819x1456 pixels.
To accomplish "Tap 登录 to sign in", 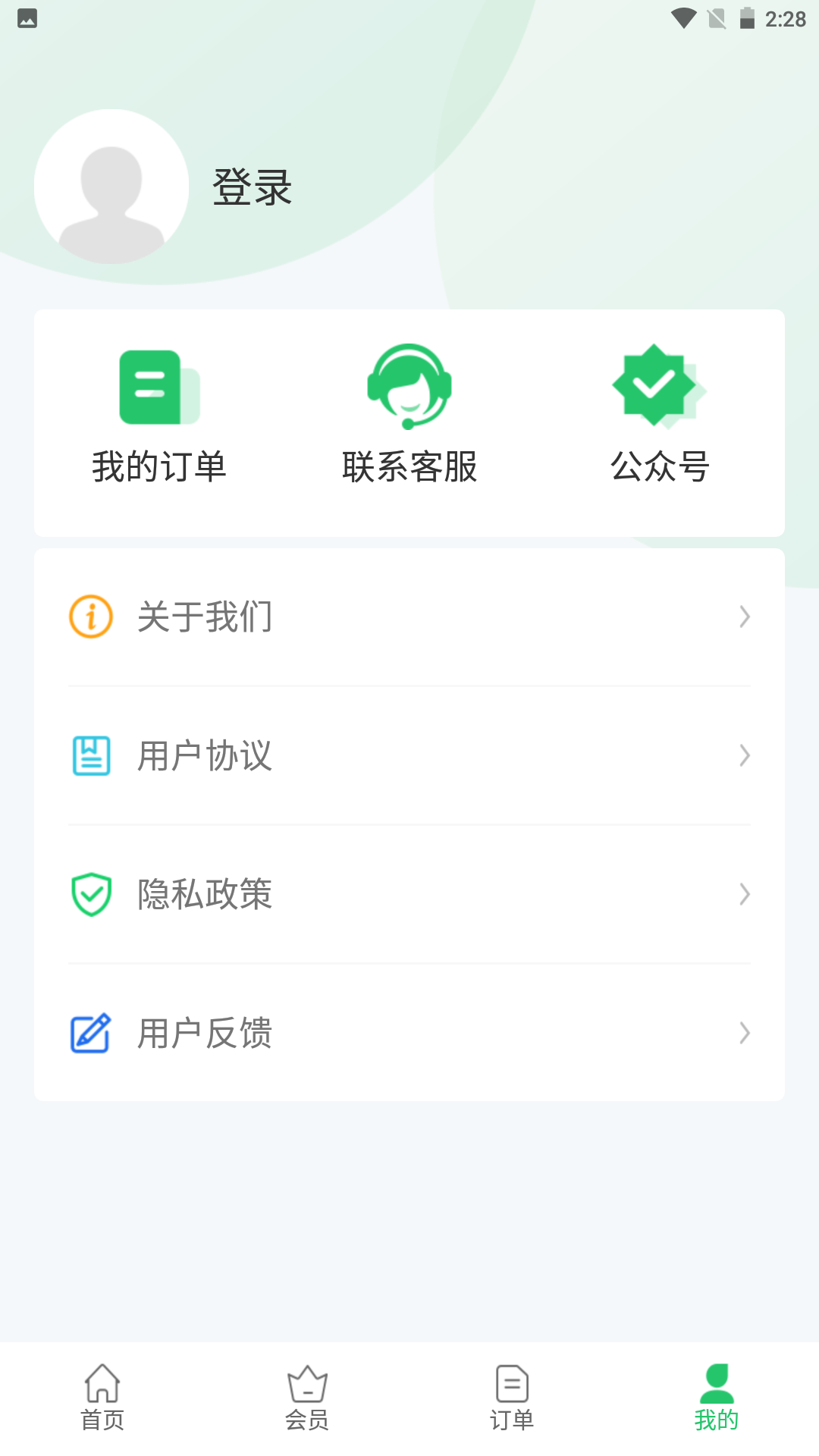I will pyautogui.click(x=252, y=186).
